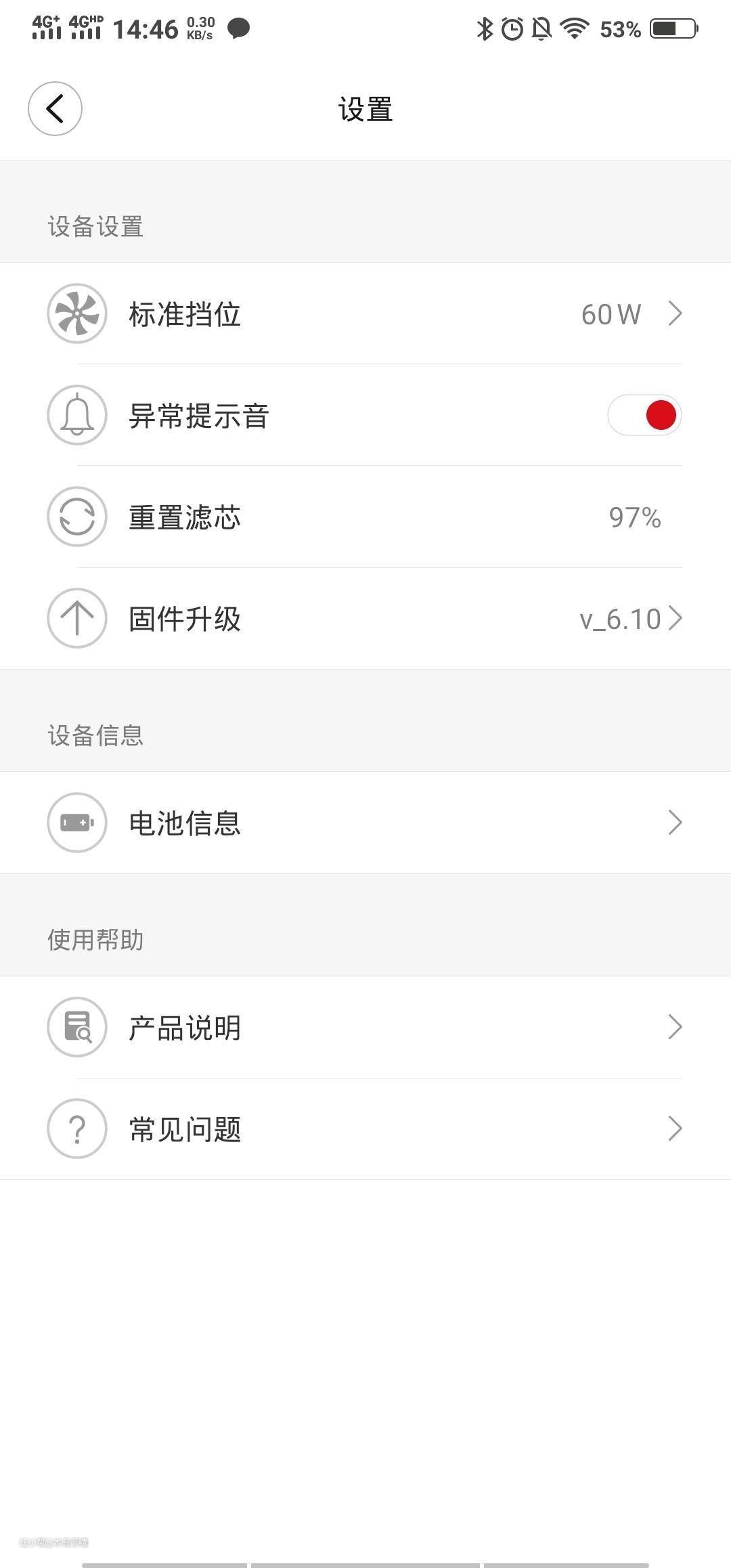The height and width of the screenshot is (1568, 731).
Task: Open the 产品说明 product guide
Action: [x=365, y=1027]
